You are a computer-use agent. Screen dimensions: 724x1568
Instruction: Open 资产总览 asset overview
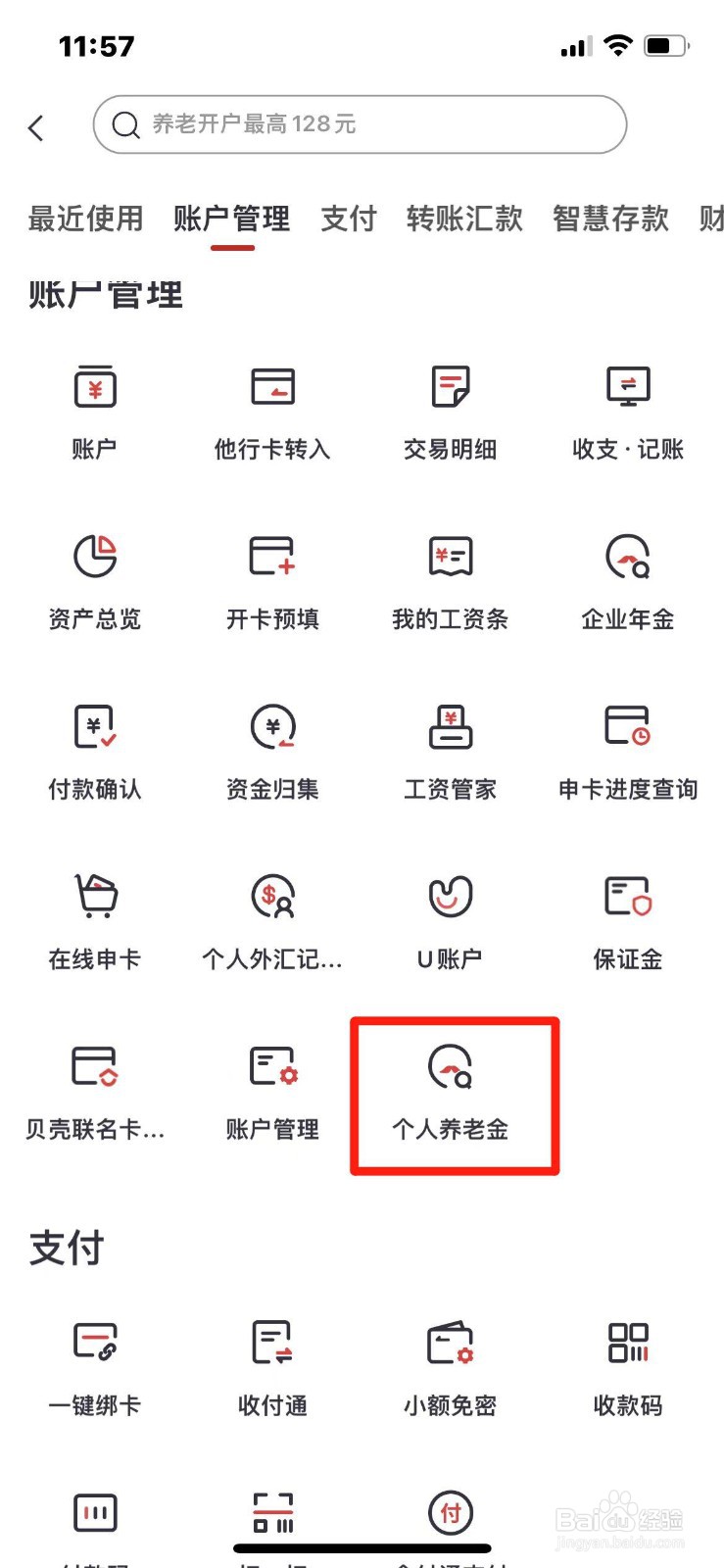pos(95,580)
